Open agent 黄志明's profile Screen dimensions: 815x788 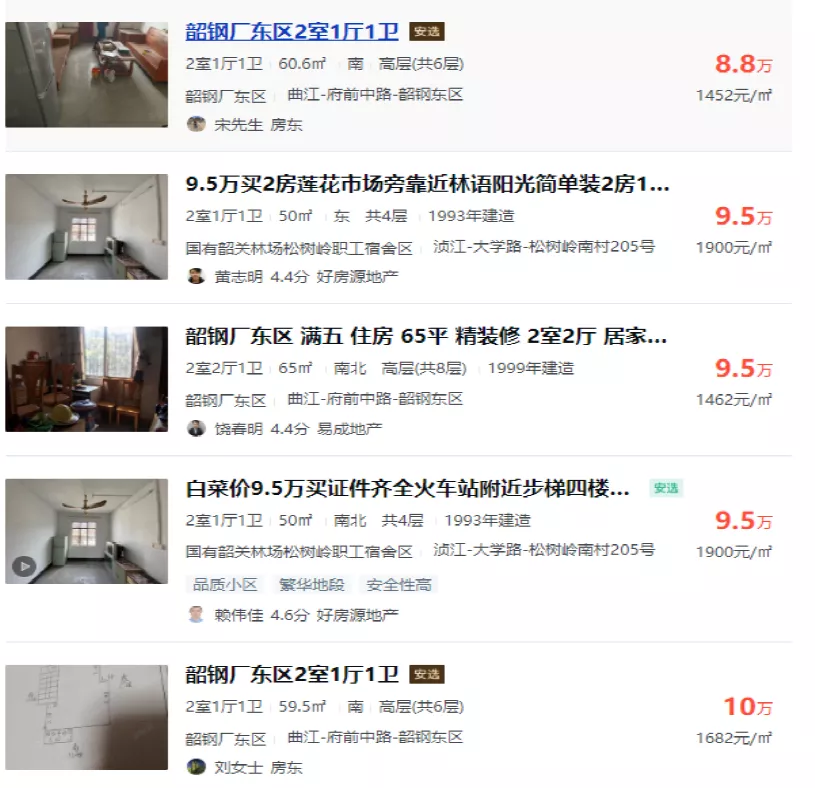(238, 276)
